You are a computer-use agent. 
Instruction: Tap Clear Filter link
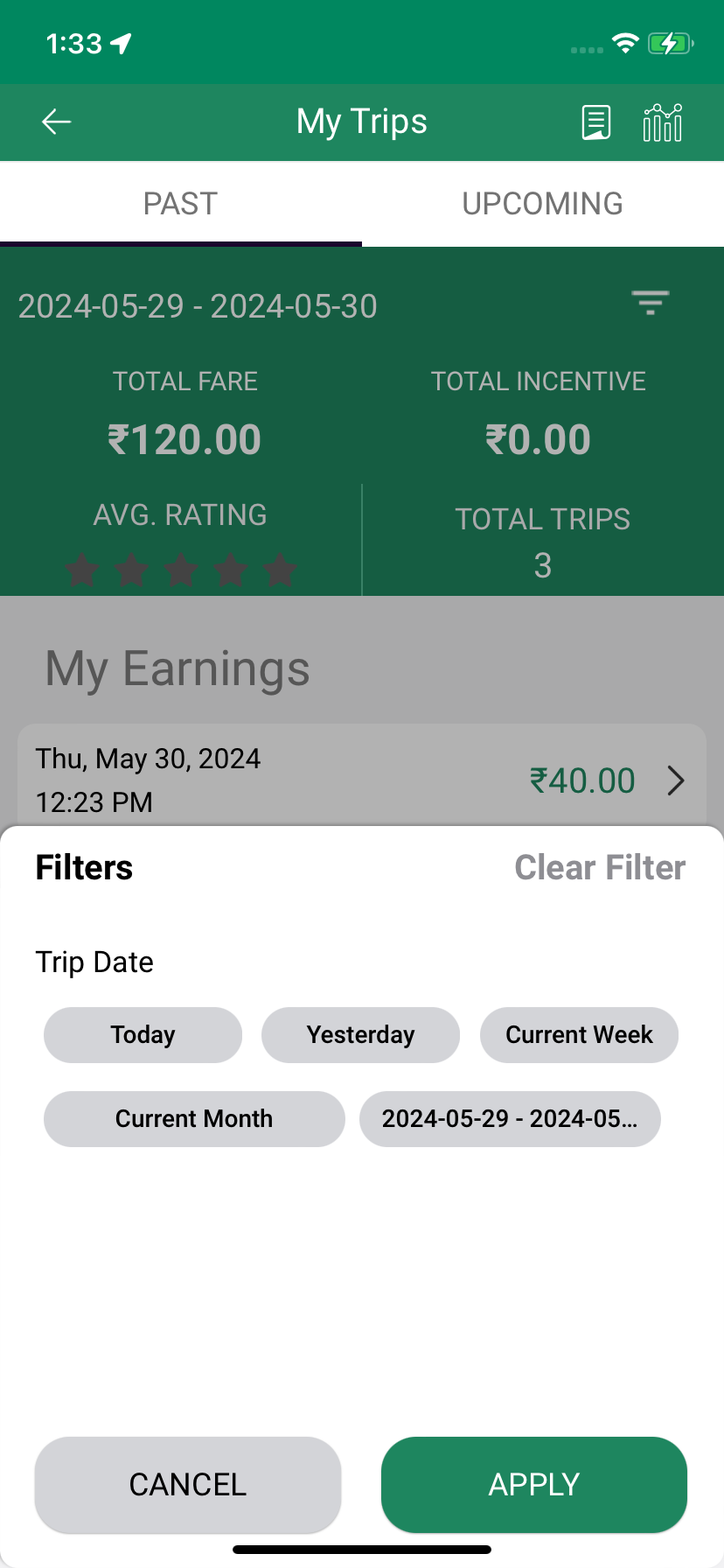click(x=600, y=868)
